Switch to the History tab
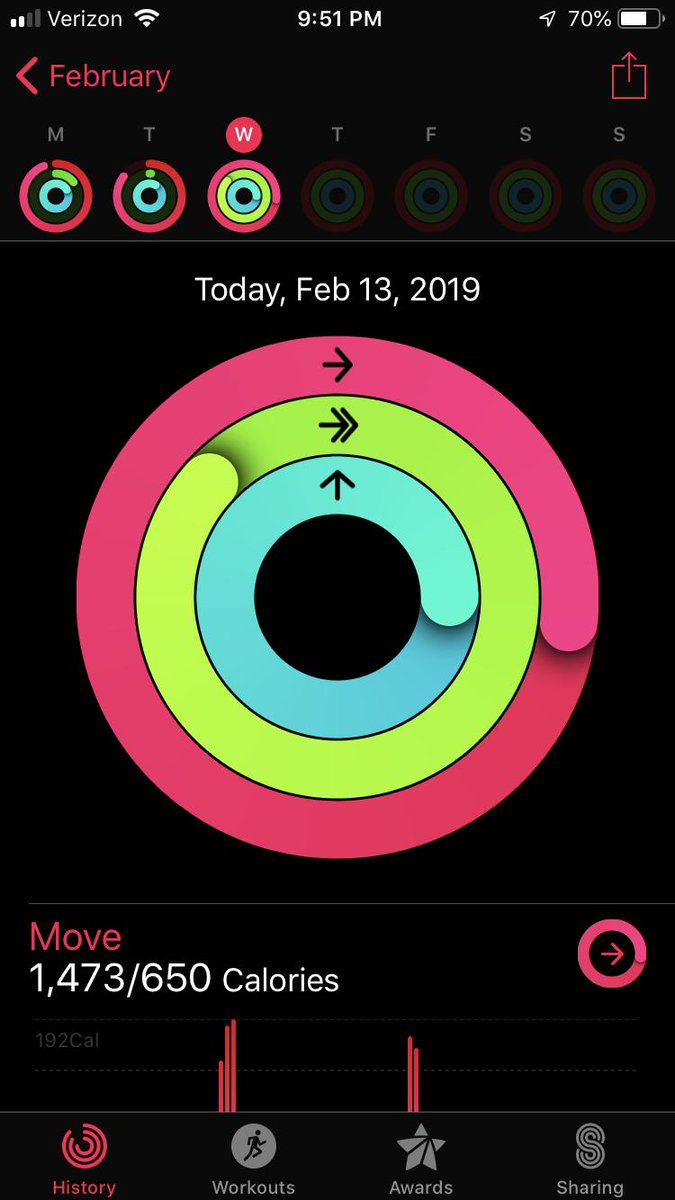 84,1159
